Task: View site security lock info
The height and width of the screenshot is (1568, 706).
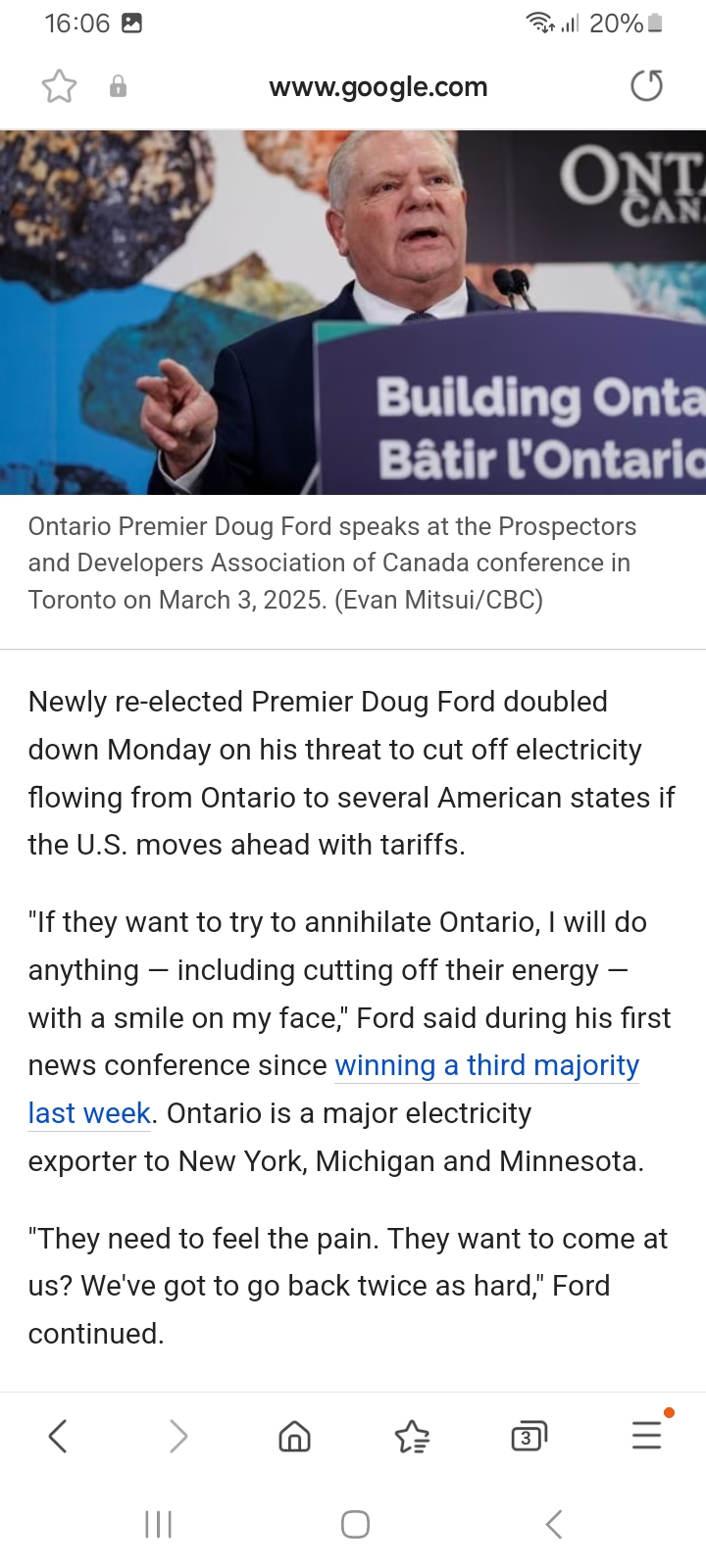Action: (x=118, y=86)
